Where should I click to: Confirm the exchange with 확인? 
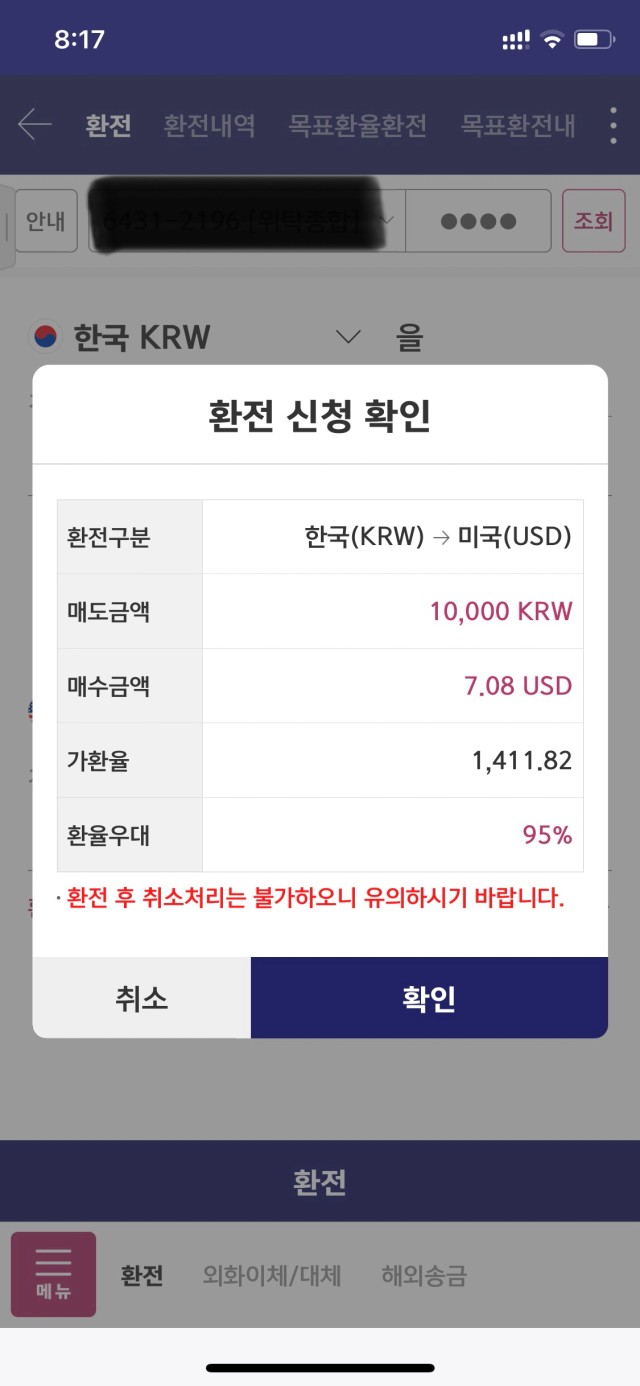(429, 997)
